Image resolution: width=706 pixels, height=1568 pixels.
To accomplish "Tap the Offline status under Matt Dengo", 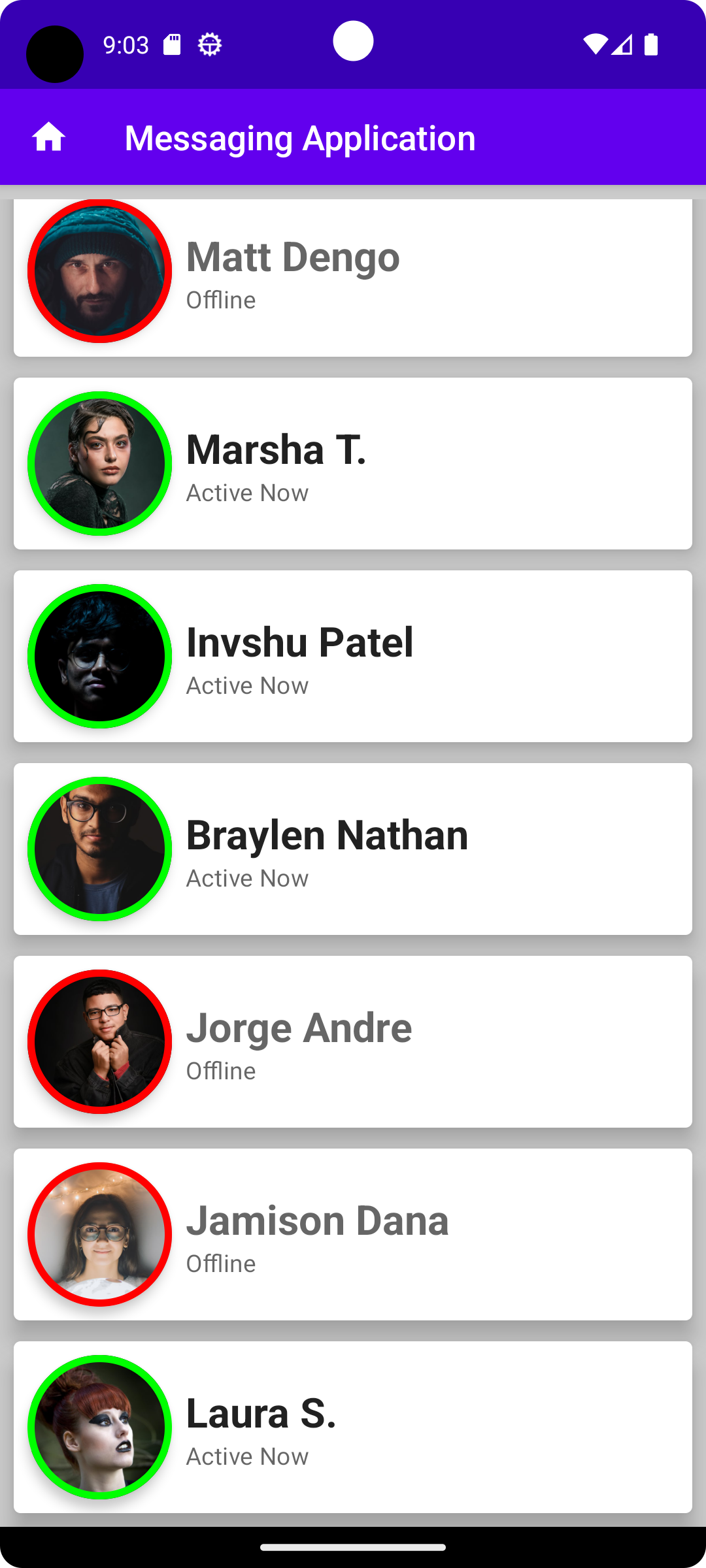I will coord(220,300).
